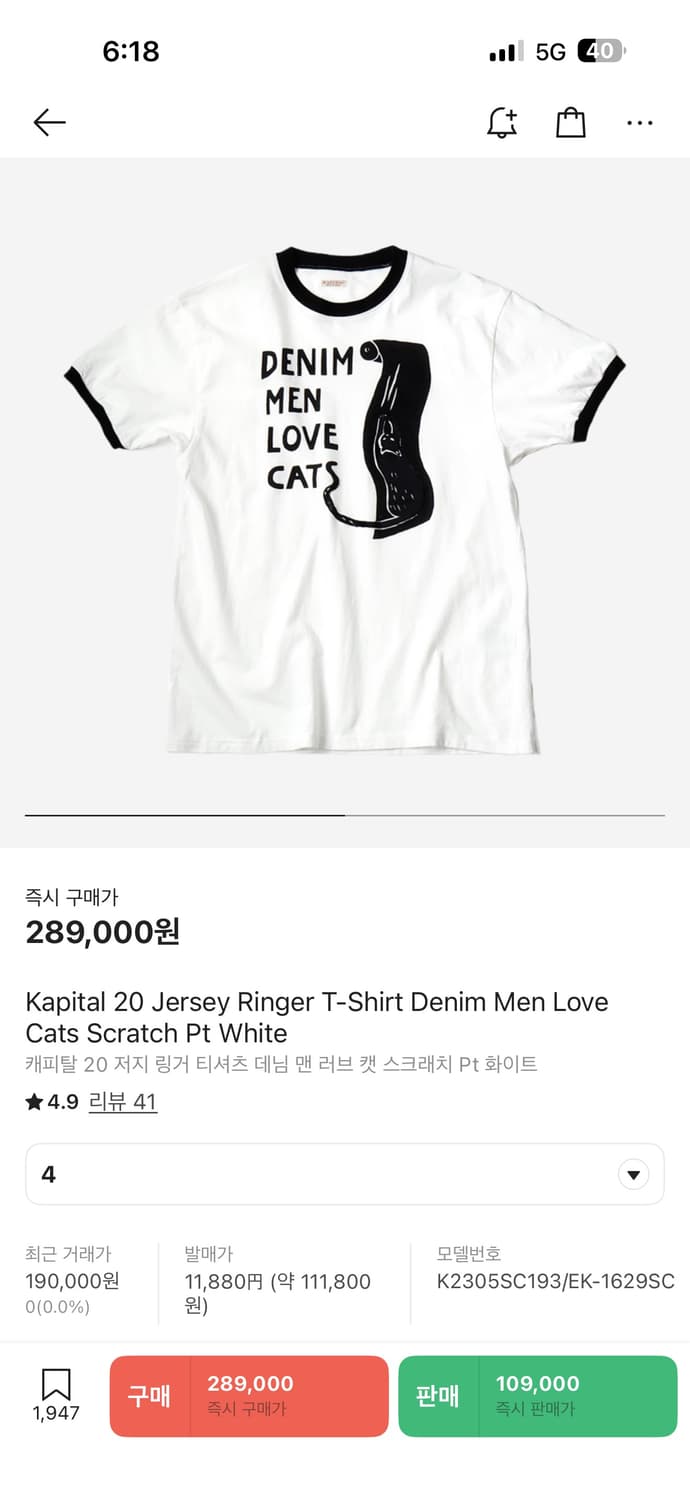The height and width of the screenshot is (1500, 690).
Task: Open the shopping bag
Action: (x=570, y=123)
